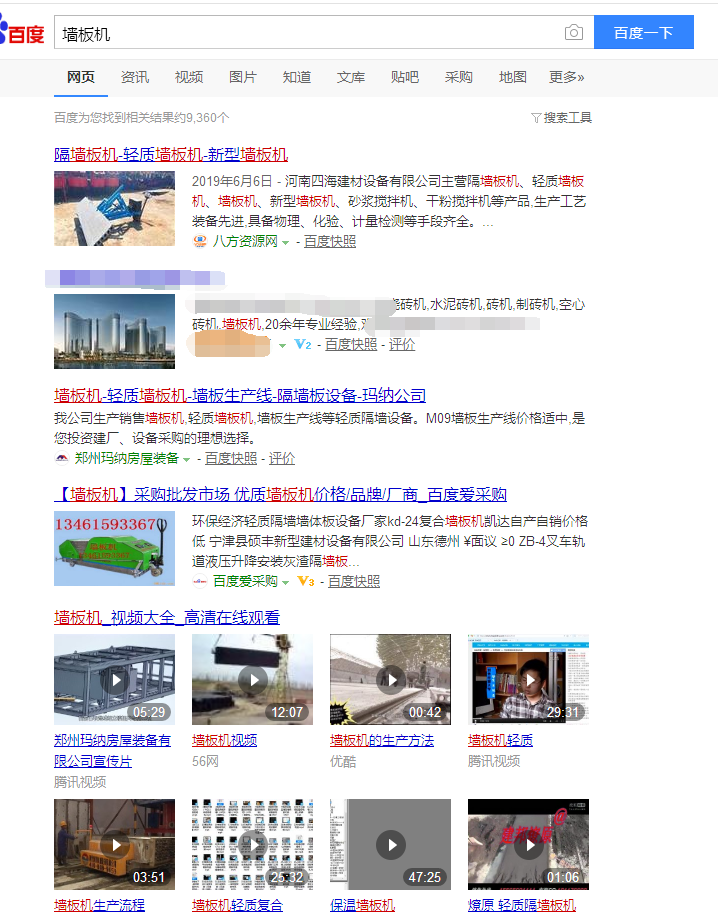Switch to the 文库 tab

tap(351, 77)
